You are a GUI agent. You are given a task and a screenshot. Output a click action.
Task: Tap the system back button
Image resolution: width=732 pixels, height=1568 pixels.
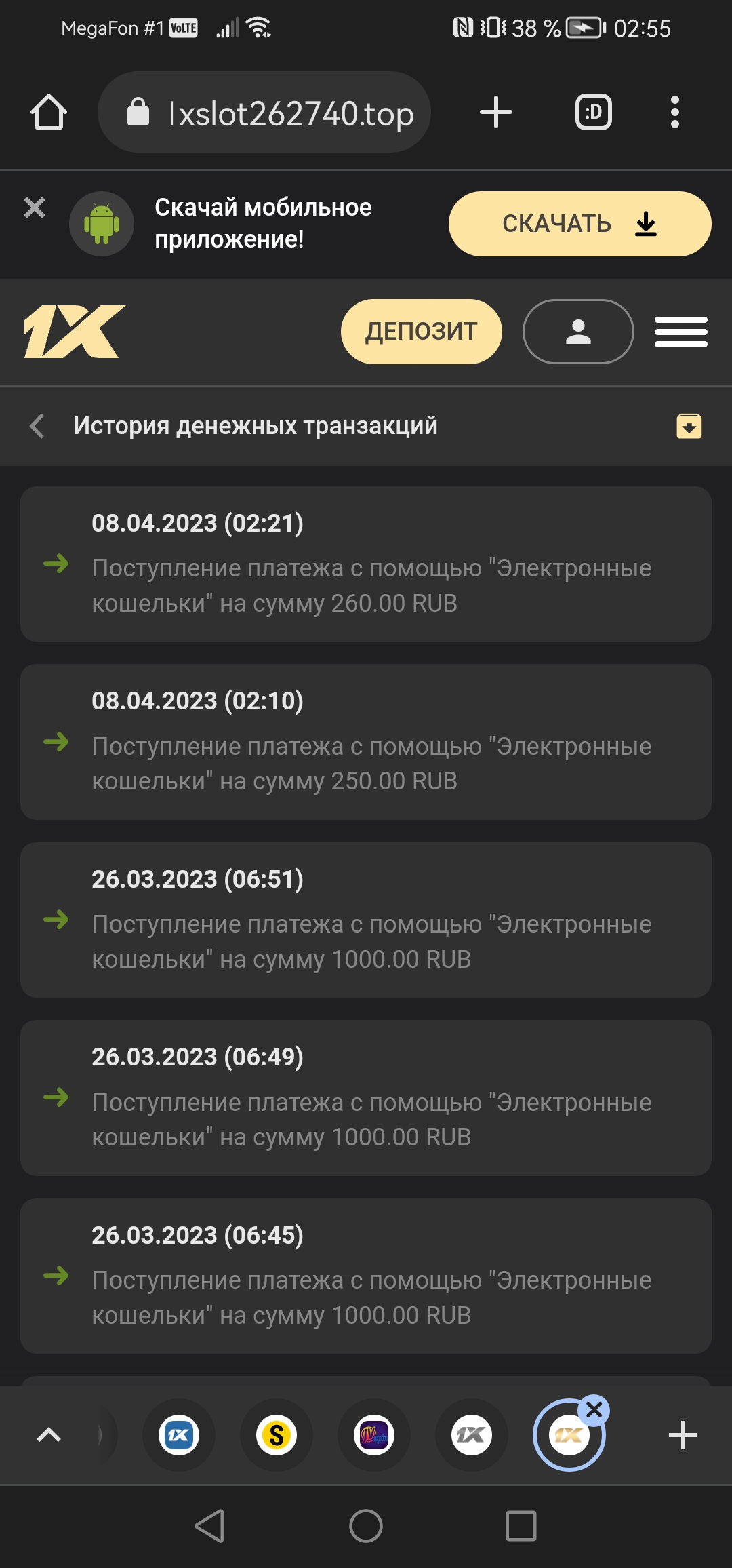pos(210,1526)
